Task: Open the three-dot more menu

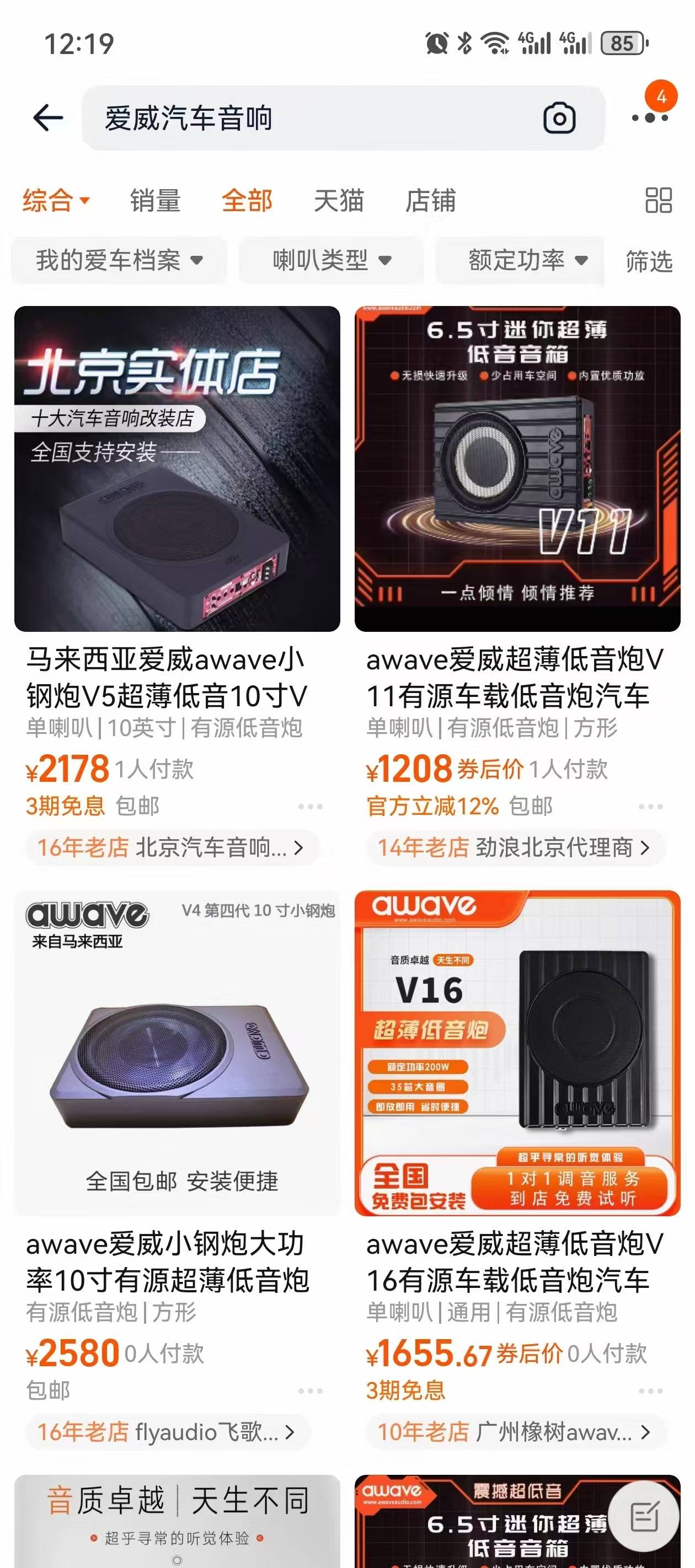Action: click(649, 117)
